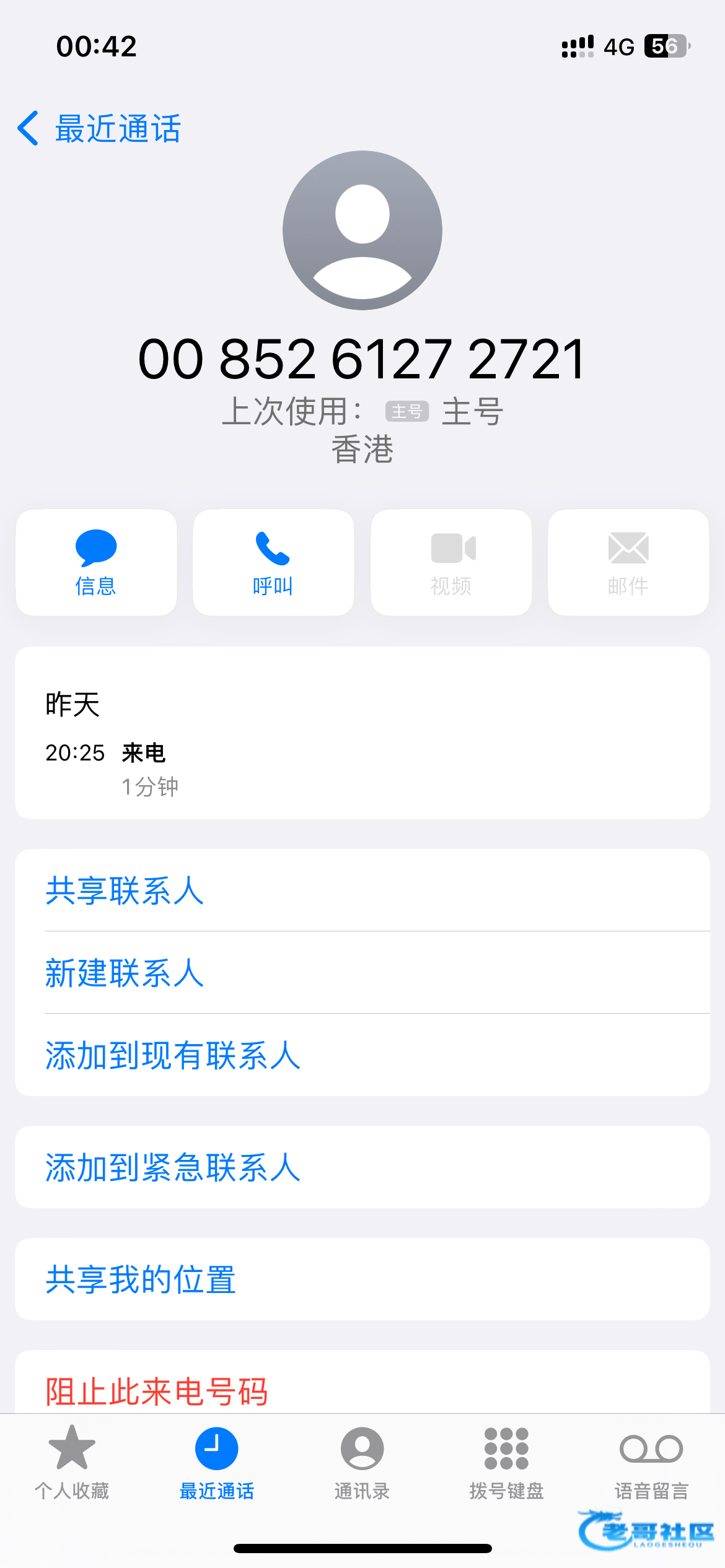Tap 添加到现有联系人
This screenshot has width=725, height=1568.
172,1055
